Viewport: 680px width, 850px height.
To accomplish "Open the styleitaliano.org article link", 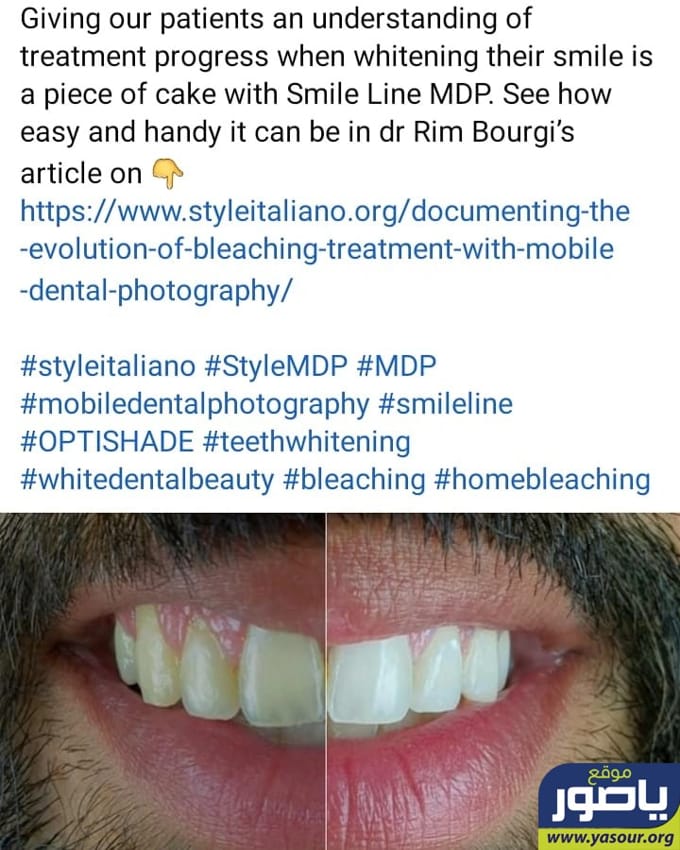I will pos(325,248).
